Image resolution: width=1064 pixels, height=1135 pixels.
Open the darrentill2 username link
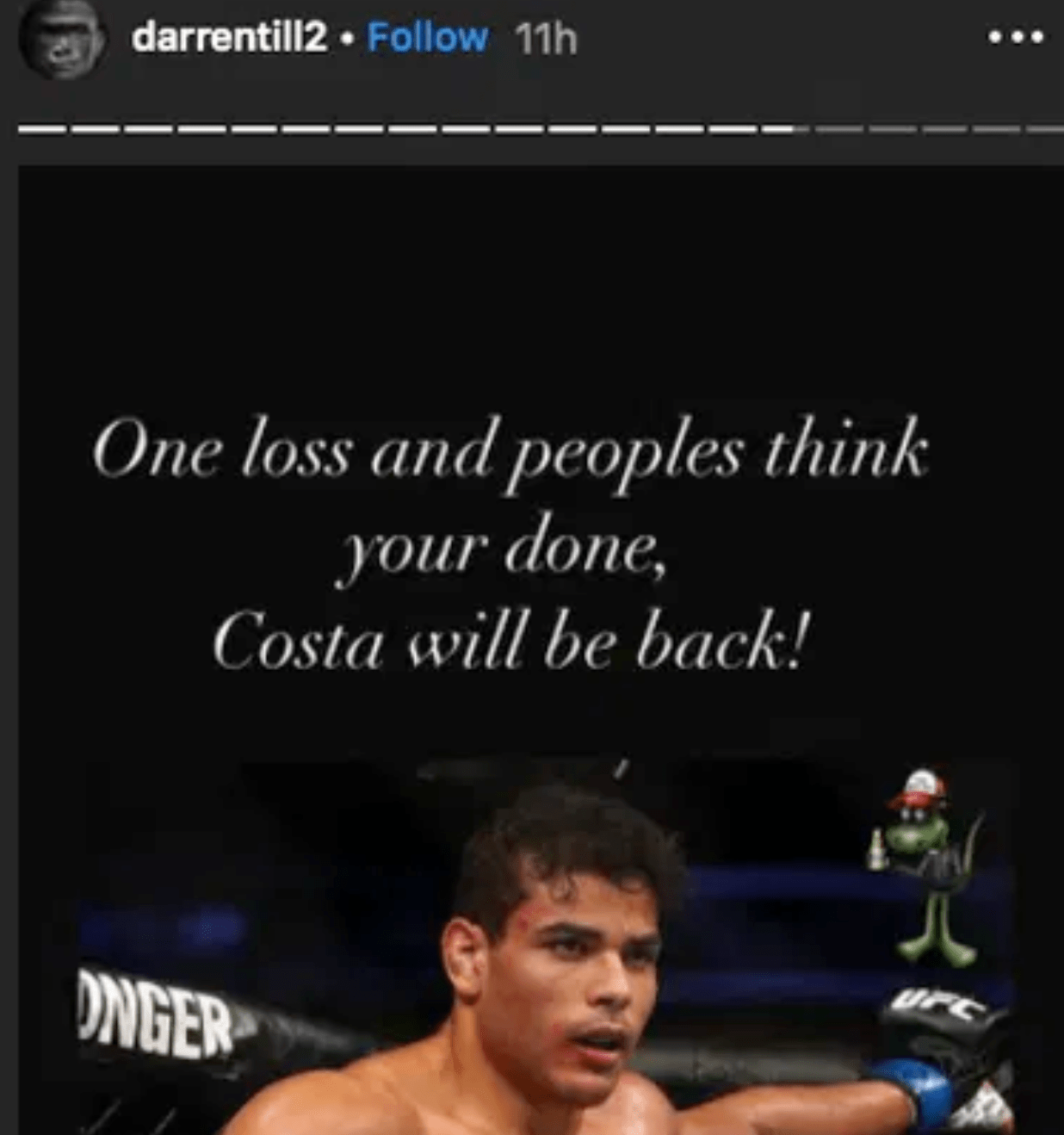pyautogui.click(x=229, y=38)
